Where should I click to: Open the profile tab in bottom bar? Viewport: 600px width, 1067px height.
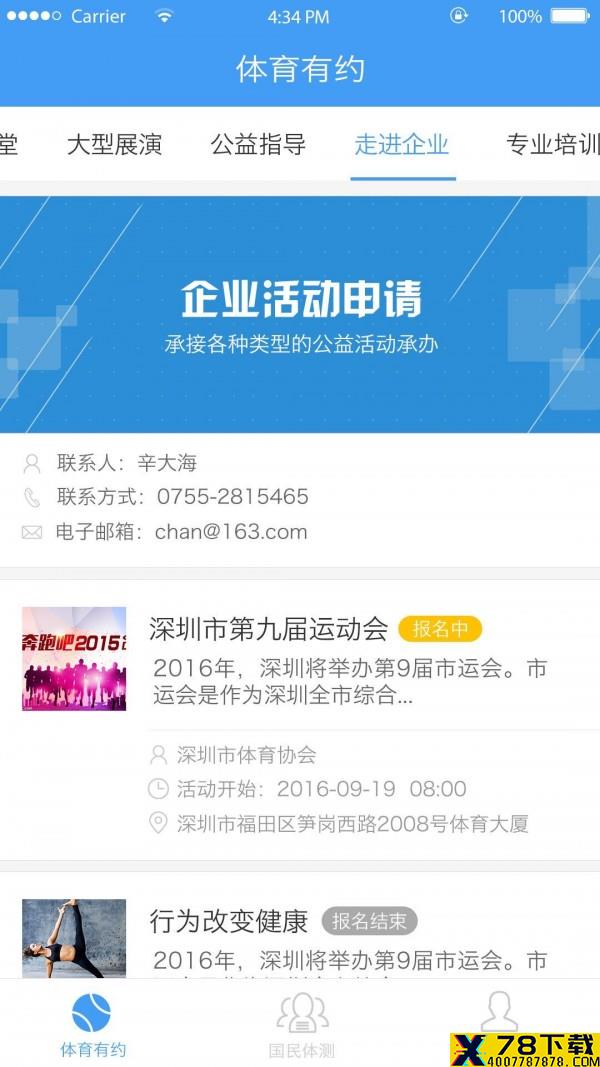(499, 1012)
